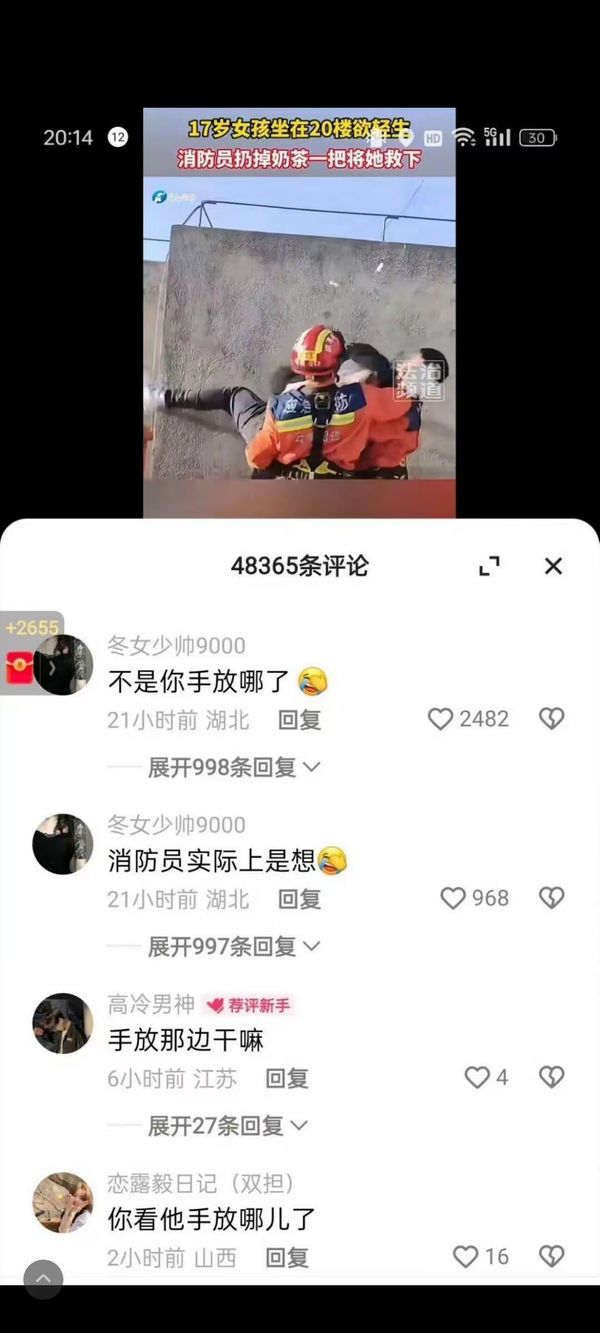Dislike the comment "消防员实际上是想"
Screen dimensions: 600x1333
click(551, 898)
